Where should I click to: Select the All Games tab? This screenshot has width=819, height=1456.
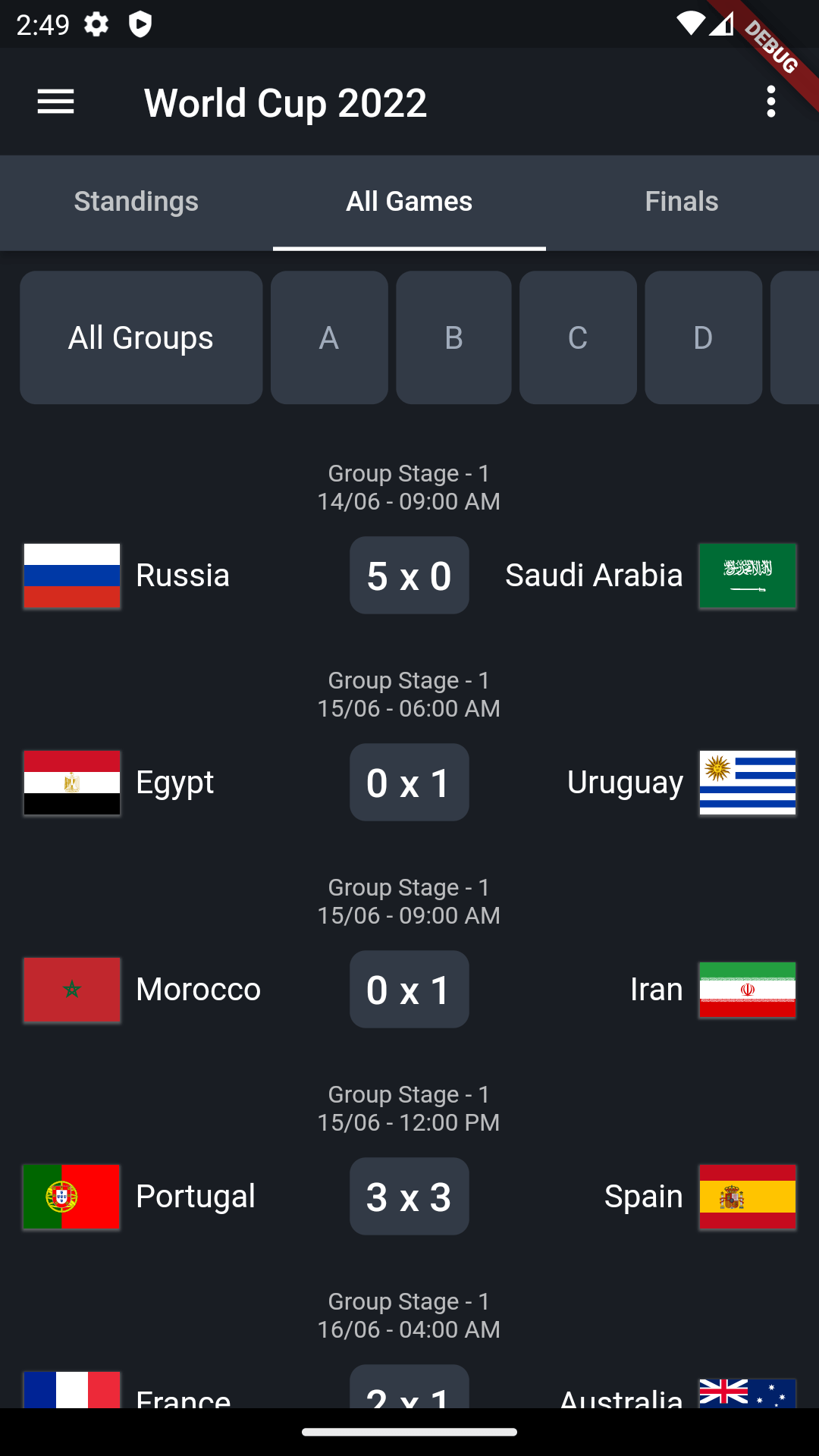[409, 202]
